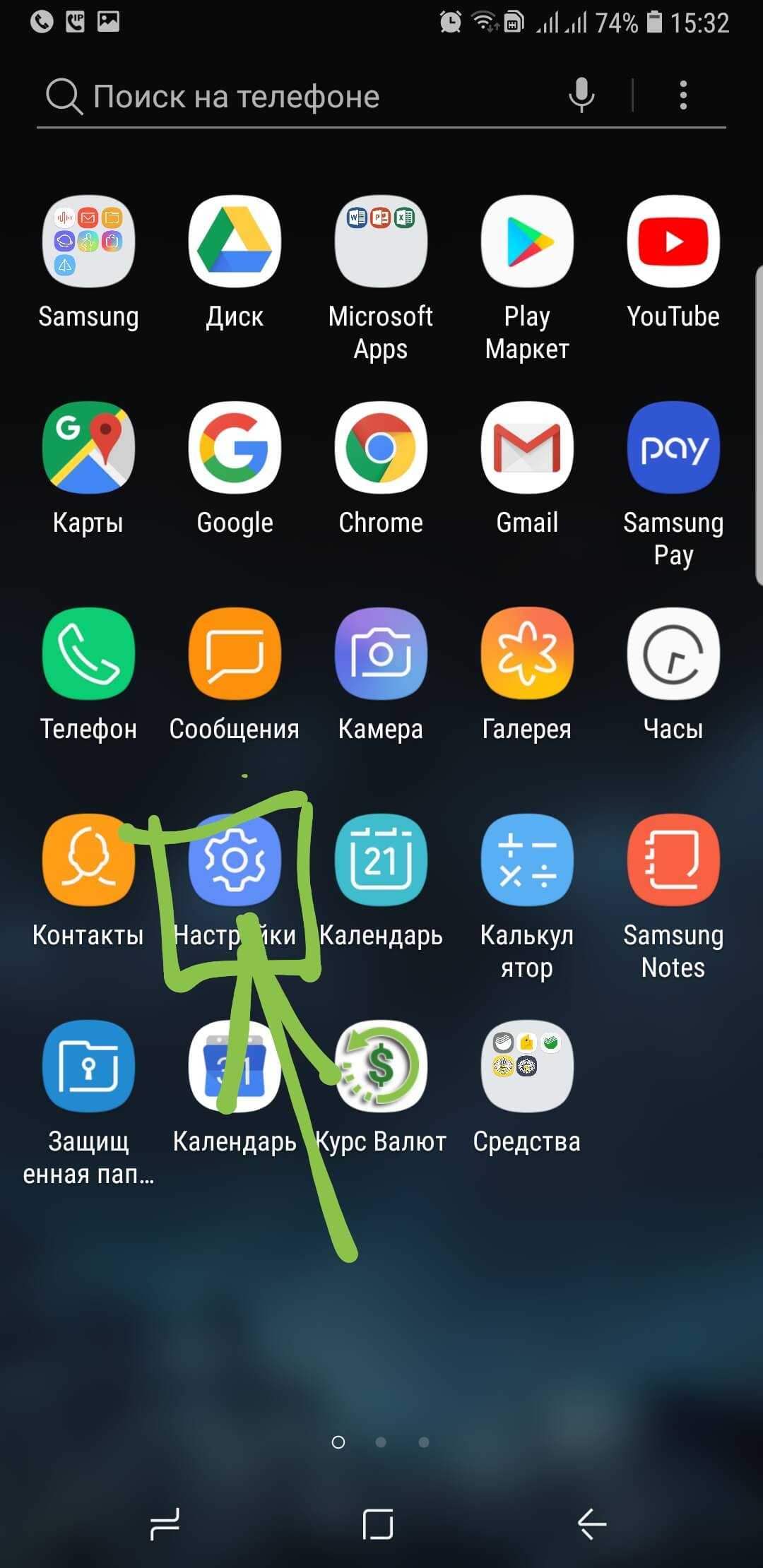Open the Samsung apps folder
The image size is (763, 1568).
point(88,242)
